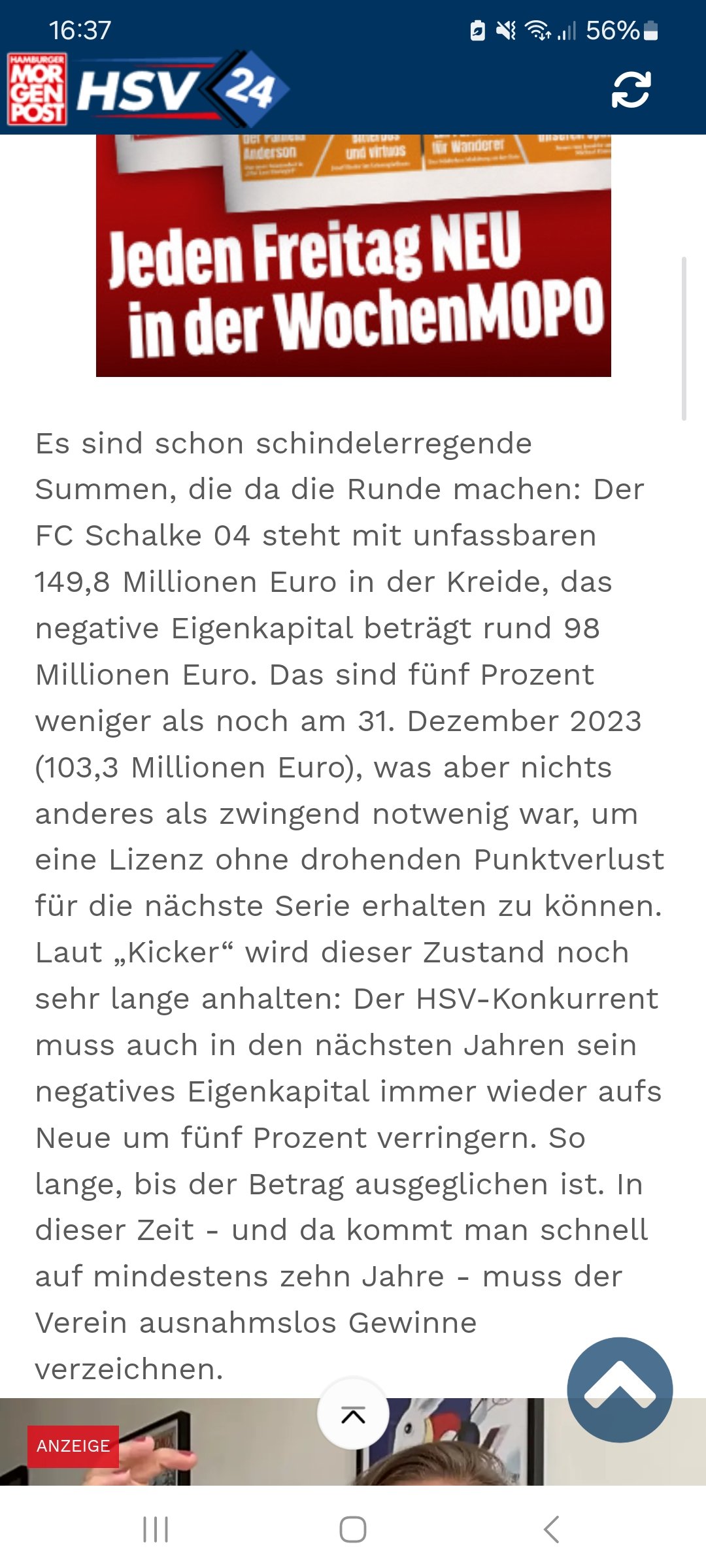The height and width of the screenshot is (1568, 706).
Task: Go to the phone home screen
Action: point(353,1529)
